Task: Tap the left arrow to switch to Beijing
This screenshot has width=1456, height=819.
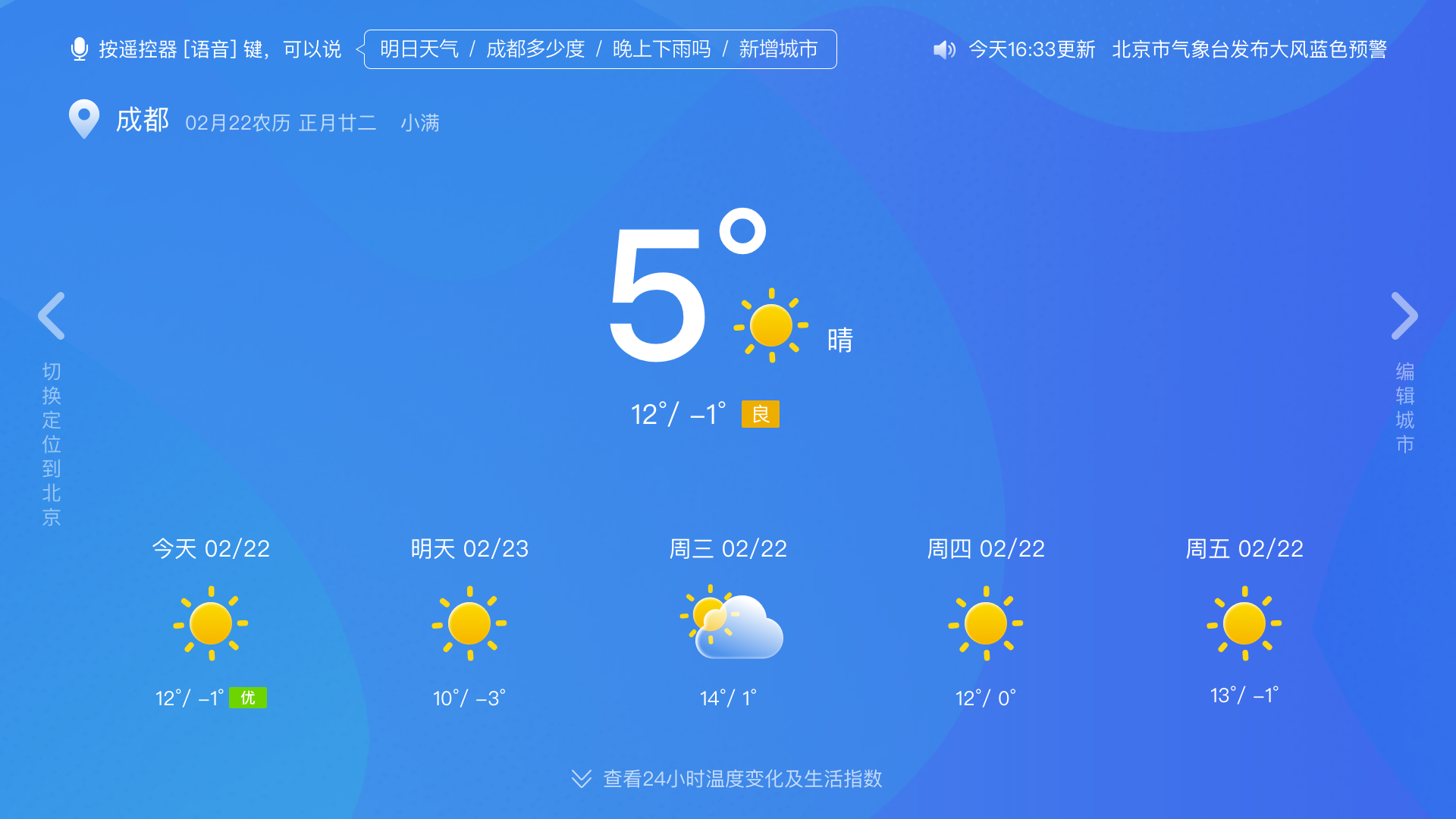Action: pos(52,316)
